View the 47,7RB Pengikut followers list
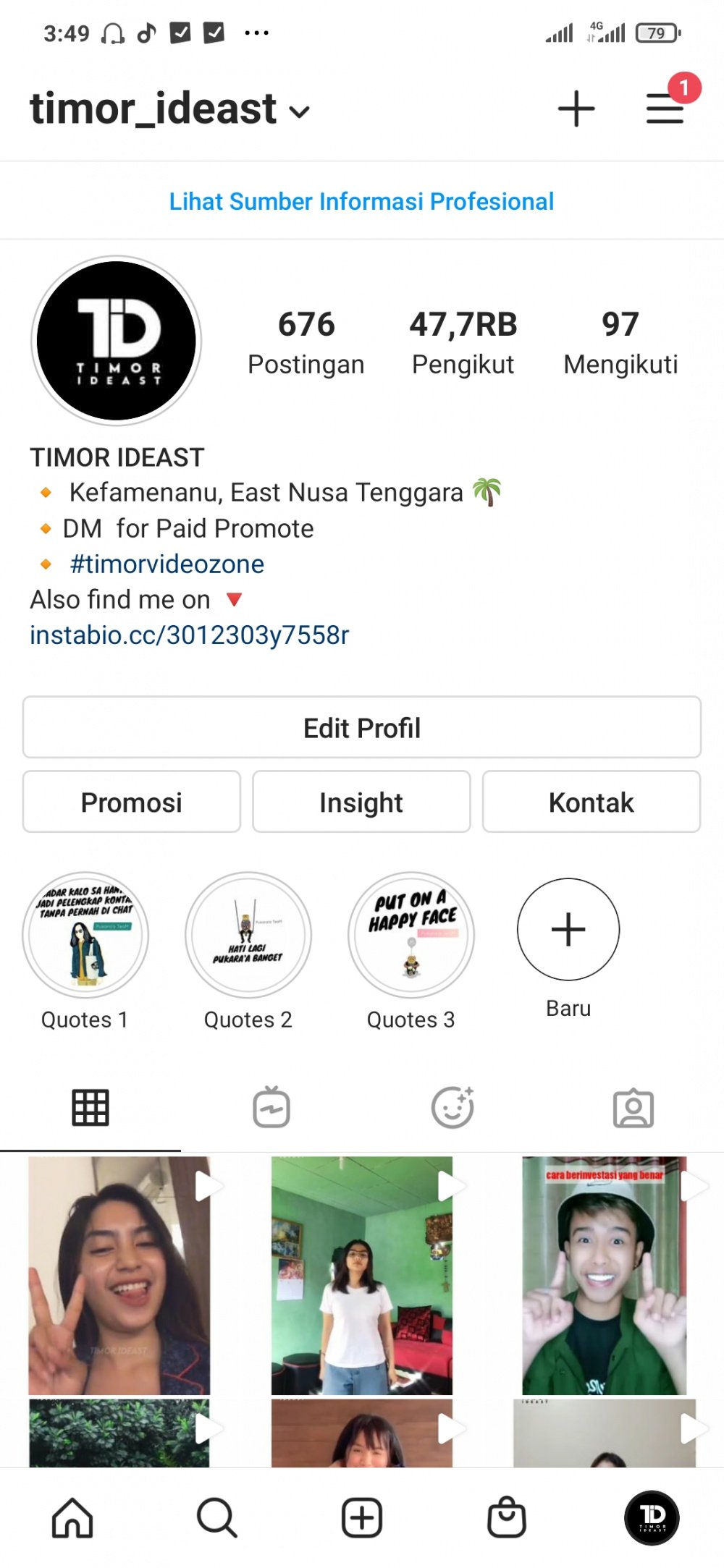The height and width of the screenshot is (1568, 724). point(463,342)
